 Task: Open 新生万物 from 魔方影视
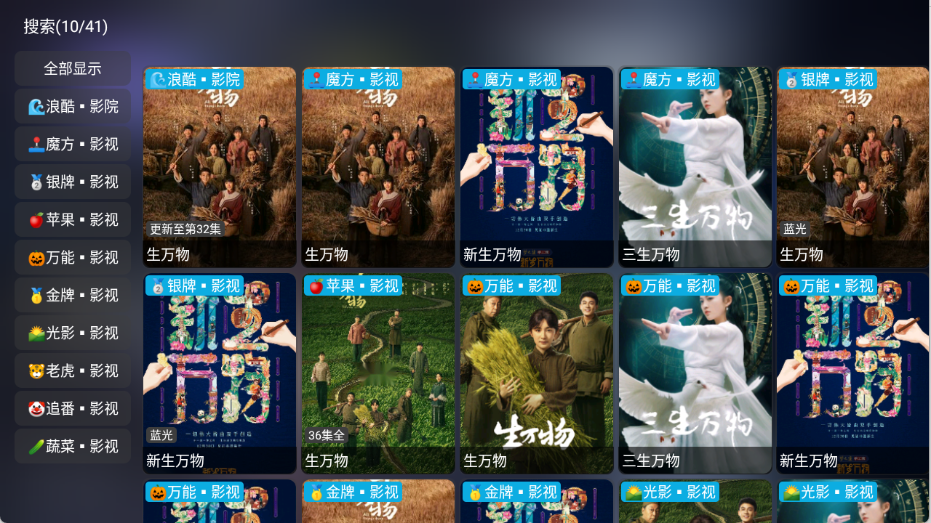coord(536,166)
